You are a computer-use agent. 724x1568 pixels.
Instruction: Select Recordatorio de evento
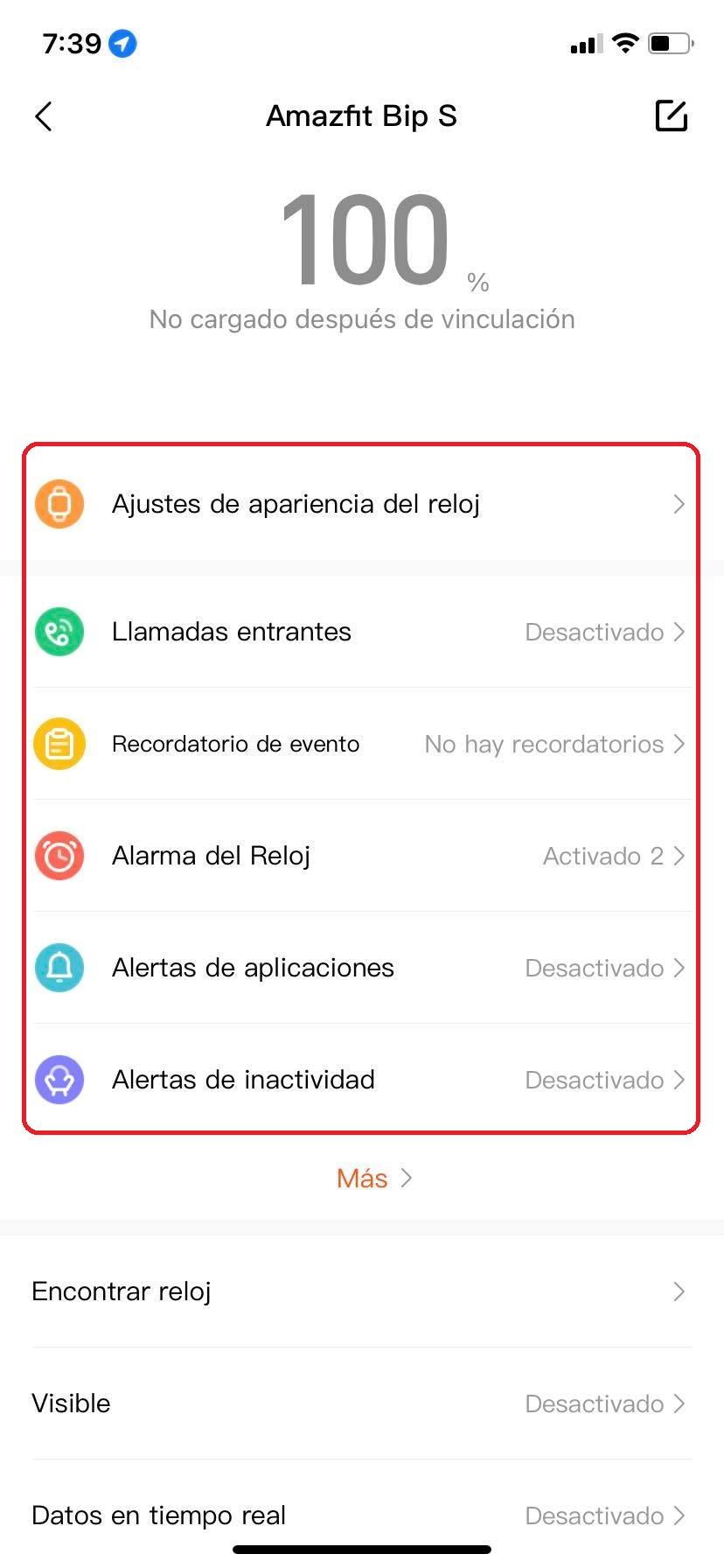tap(360, 744)
